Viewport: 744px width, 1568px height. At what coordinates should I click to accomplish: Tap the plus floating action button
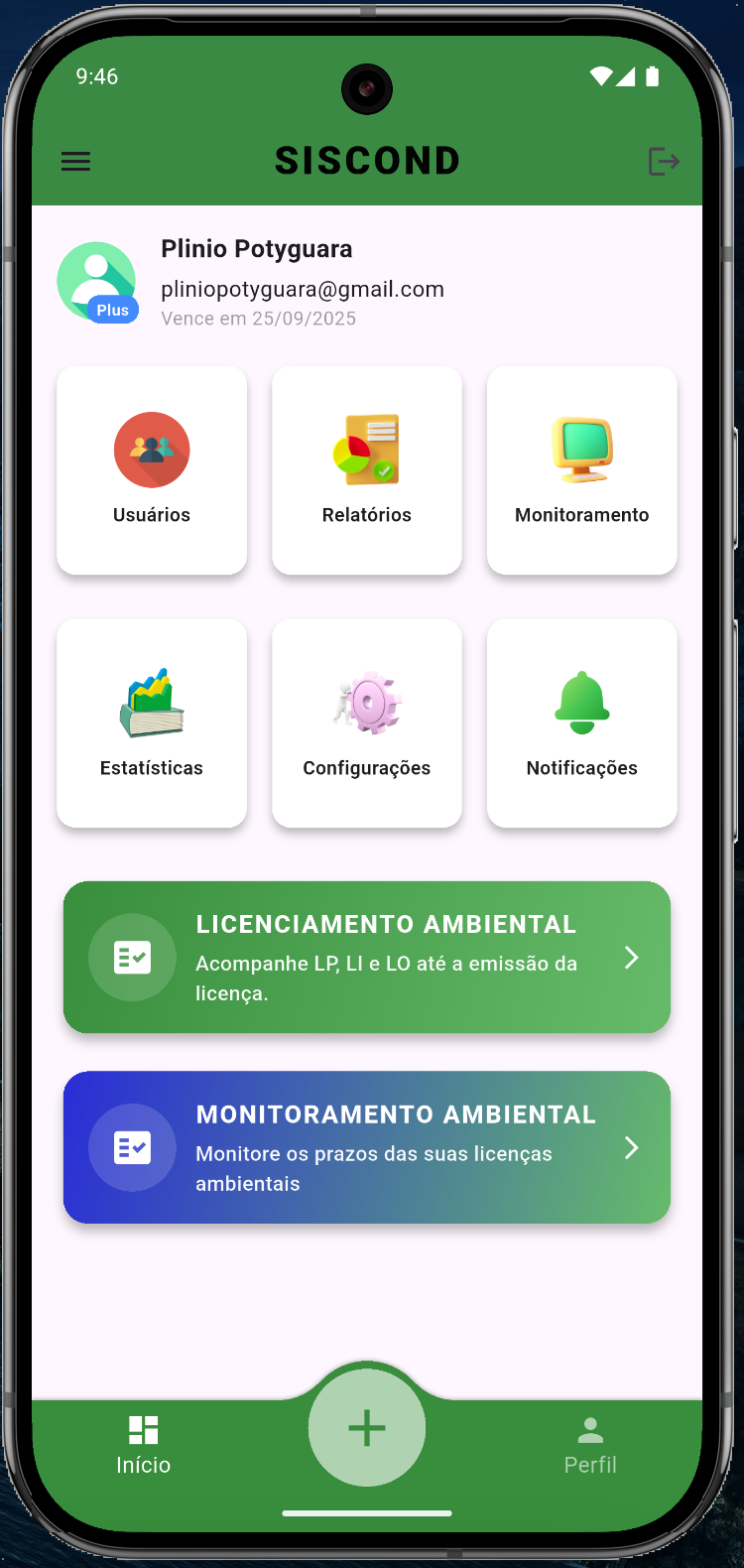pyautogui.click(x=367, y=1428)
